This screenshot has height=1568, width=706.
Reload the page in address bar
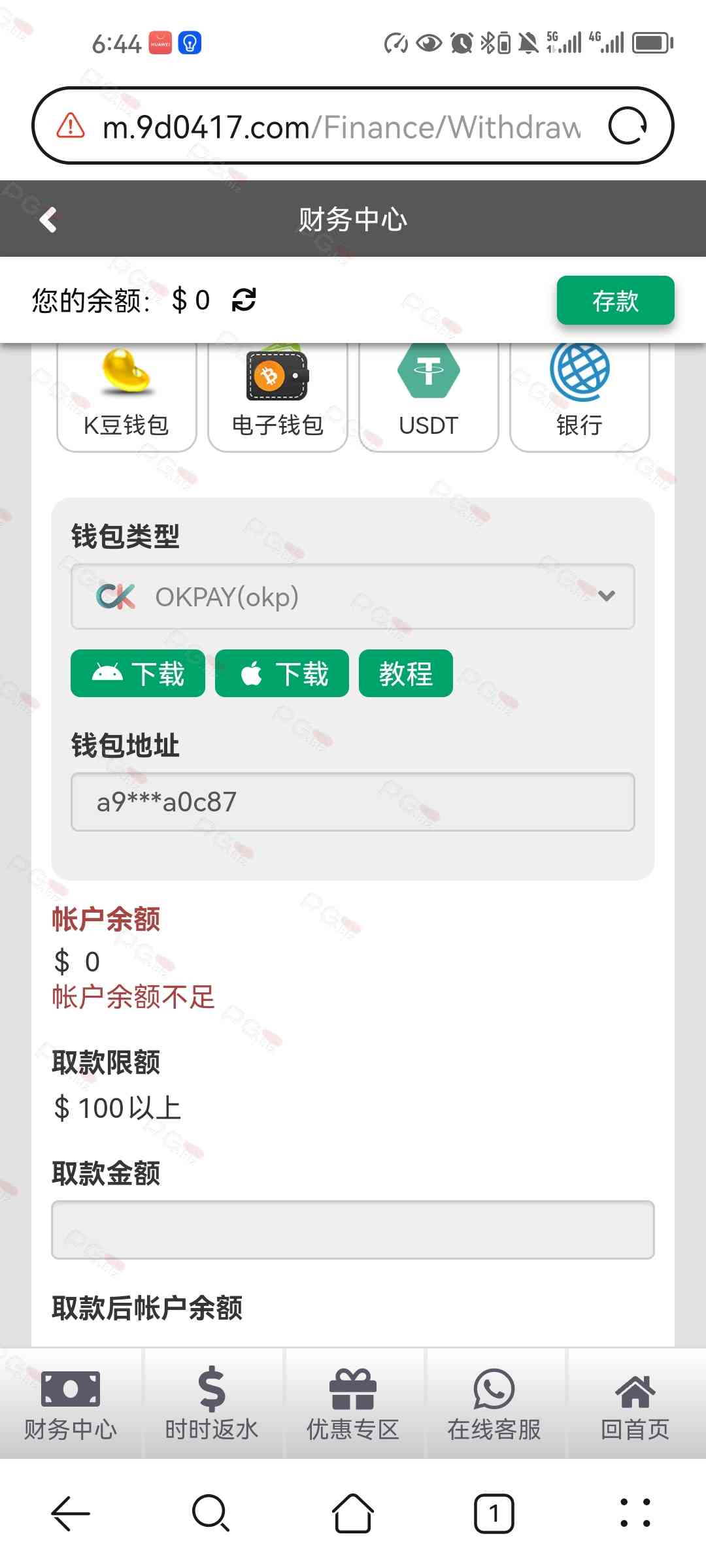(x=628, y=125)
